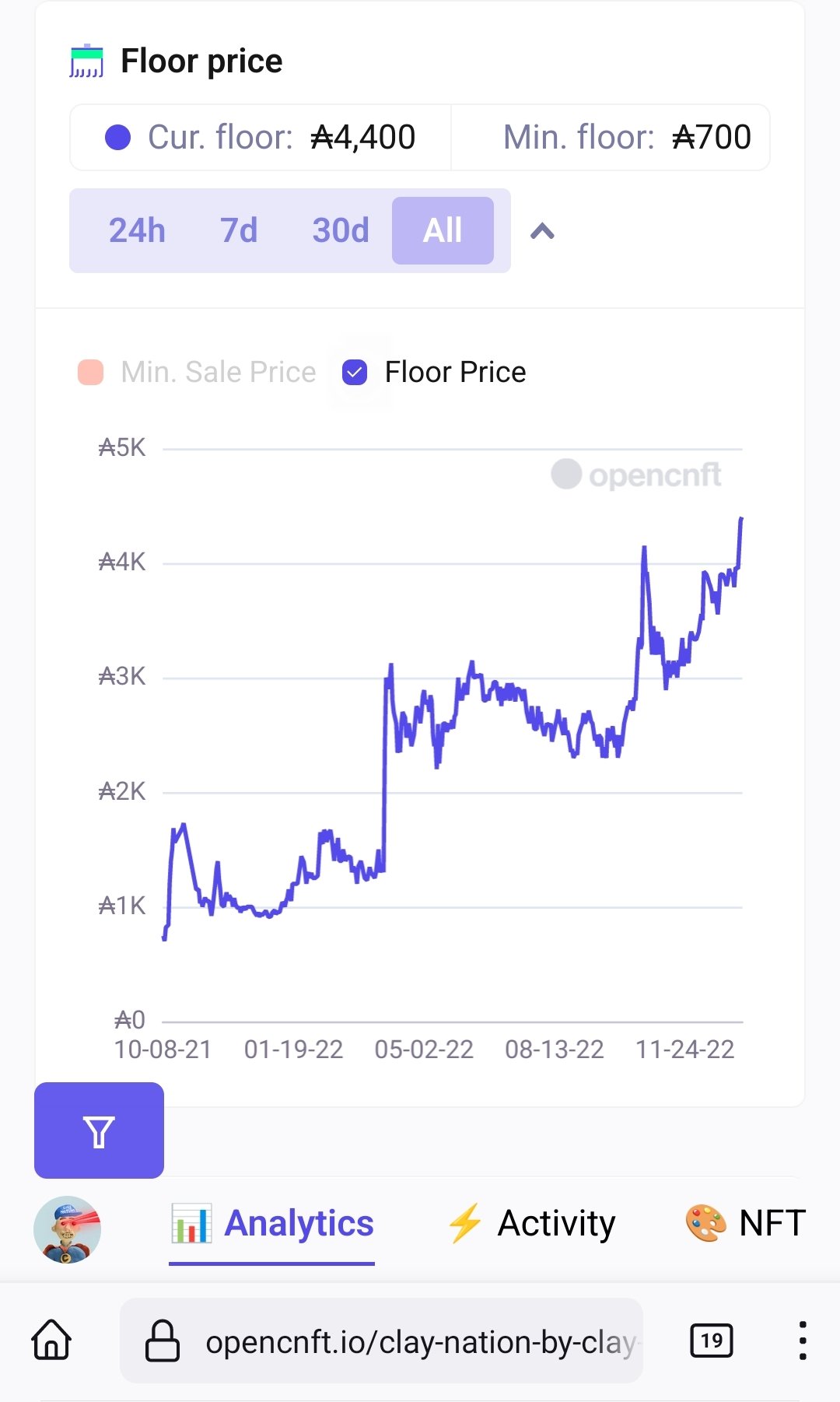Switch to the Activity tab
The width and height of the screenshot is (840, 1402).
532,1224
